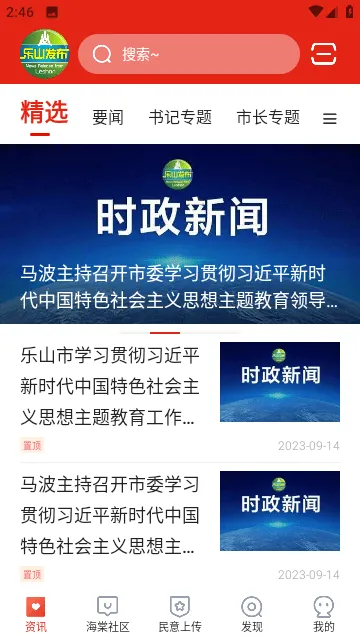The height and width of the screenshot is (640, 360).
Task: Switch to the 要闻 tab
Action: click(x=108, y=118)
